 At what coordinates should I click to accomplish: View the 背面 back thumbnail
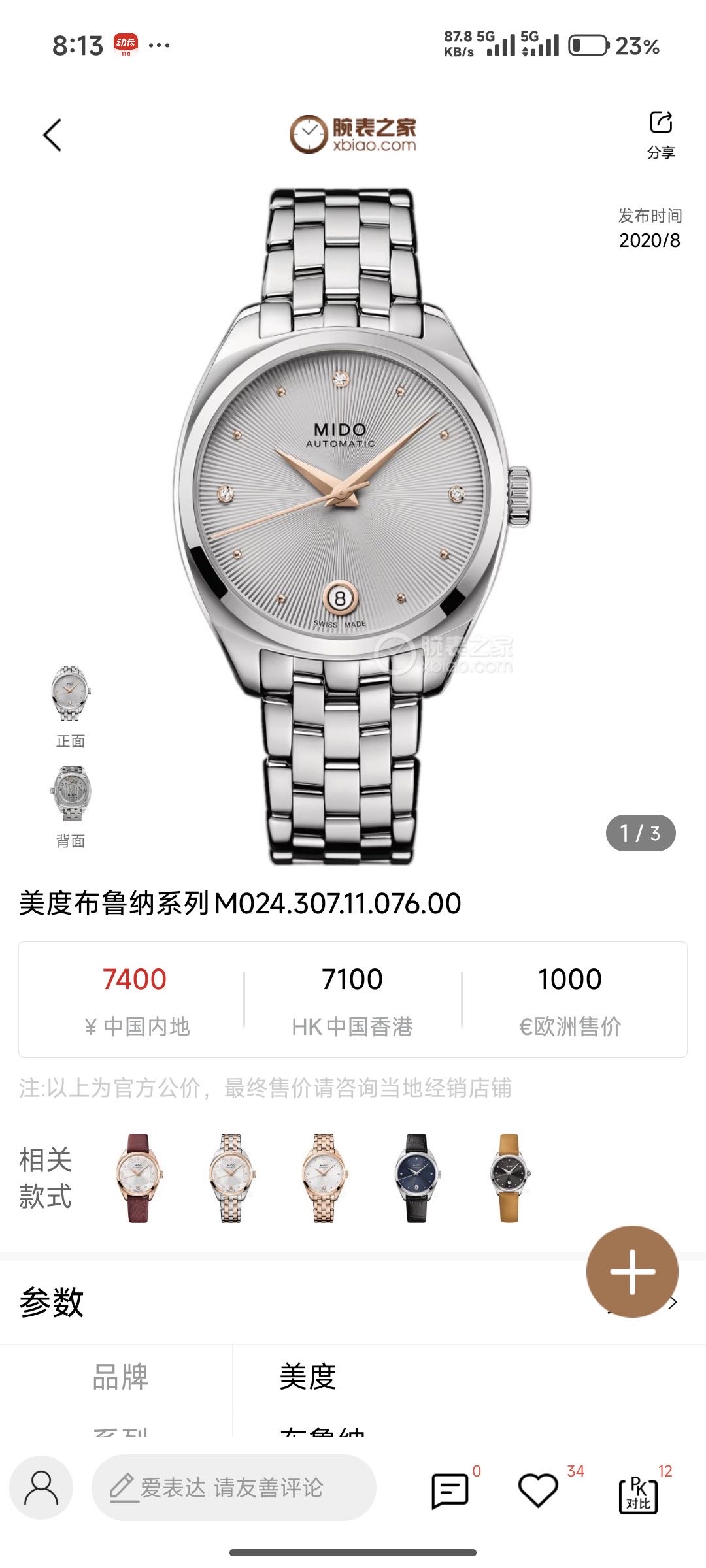click(x=71, y=794)
